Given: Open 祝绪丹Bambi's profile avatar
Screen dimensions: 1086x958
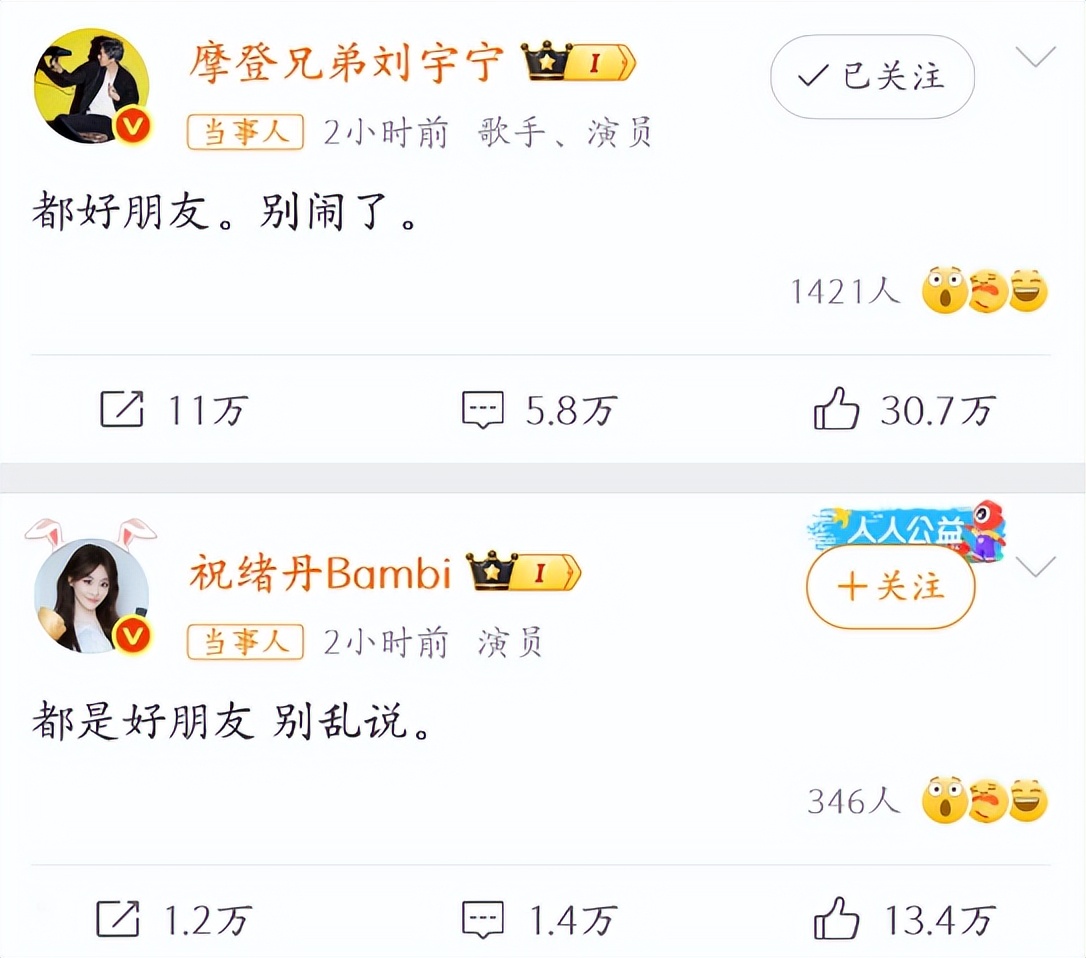Looking at the screenshot, I should coord(91,597).
